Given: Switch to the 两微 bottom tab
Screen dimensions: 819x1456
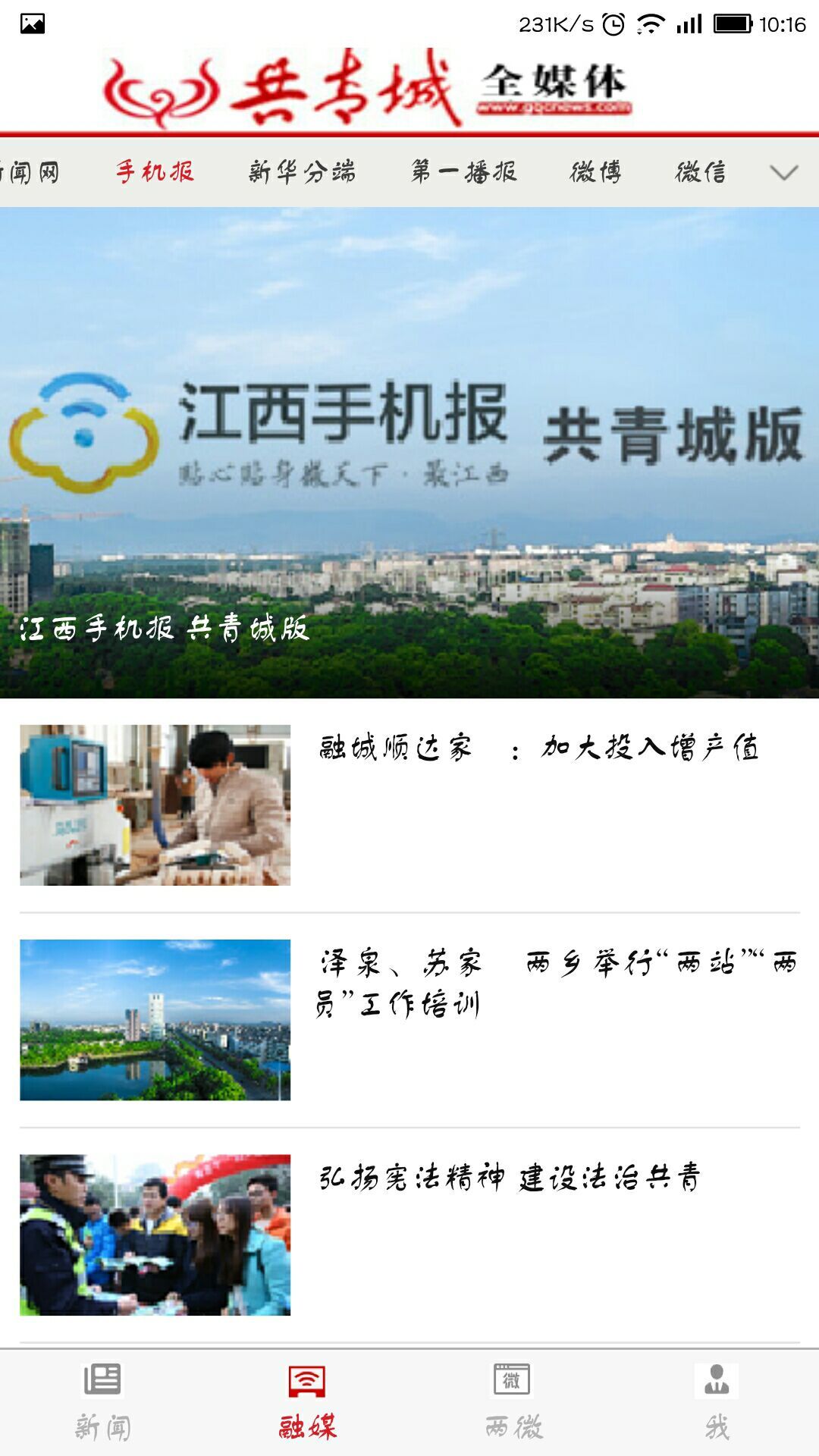Looking at the screenshot, I should click(513, 1403).
